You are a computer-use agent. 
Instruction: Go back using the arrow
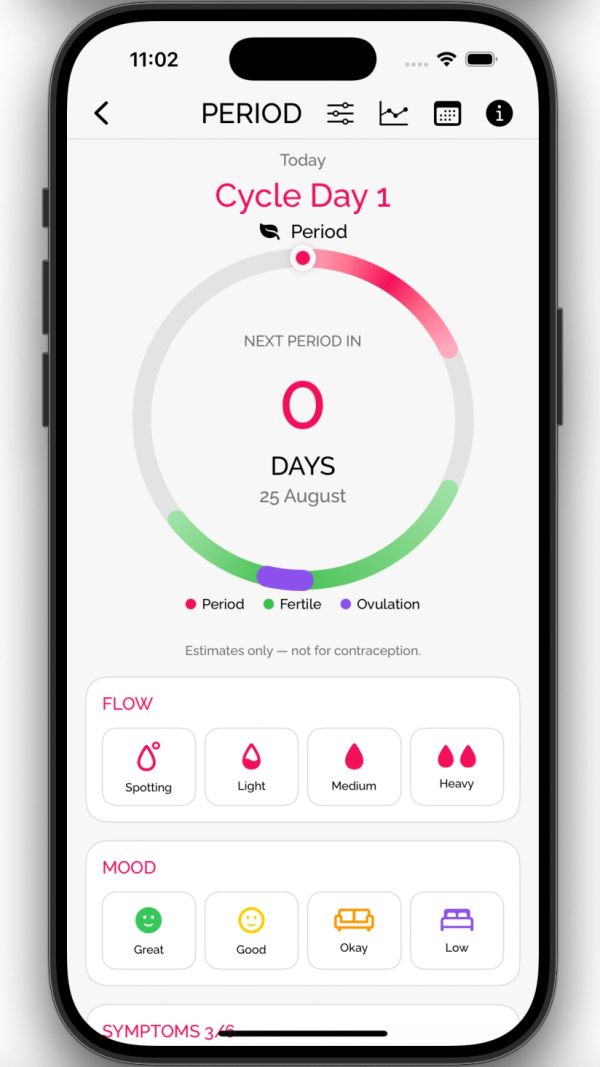[x=101, y=113]
